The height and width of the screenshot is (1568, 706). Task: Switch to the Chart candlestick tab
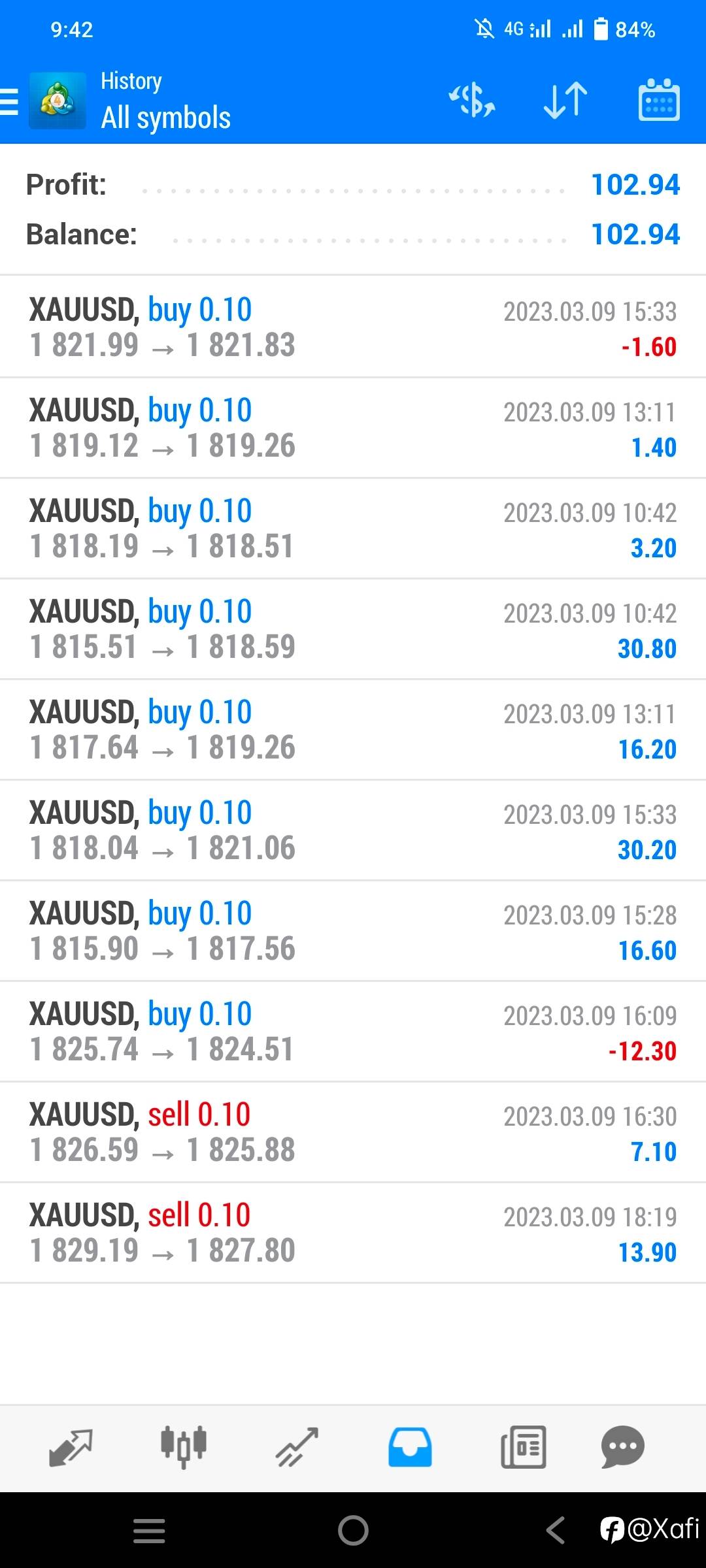pos(184,1447)
